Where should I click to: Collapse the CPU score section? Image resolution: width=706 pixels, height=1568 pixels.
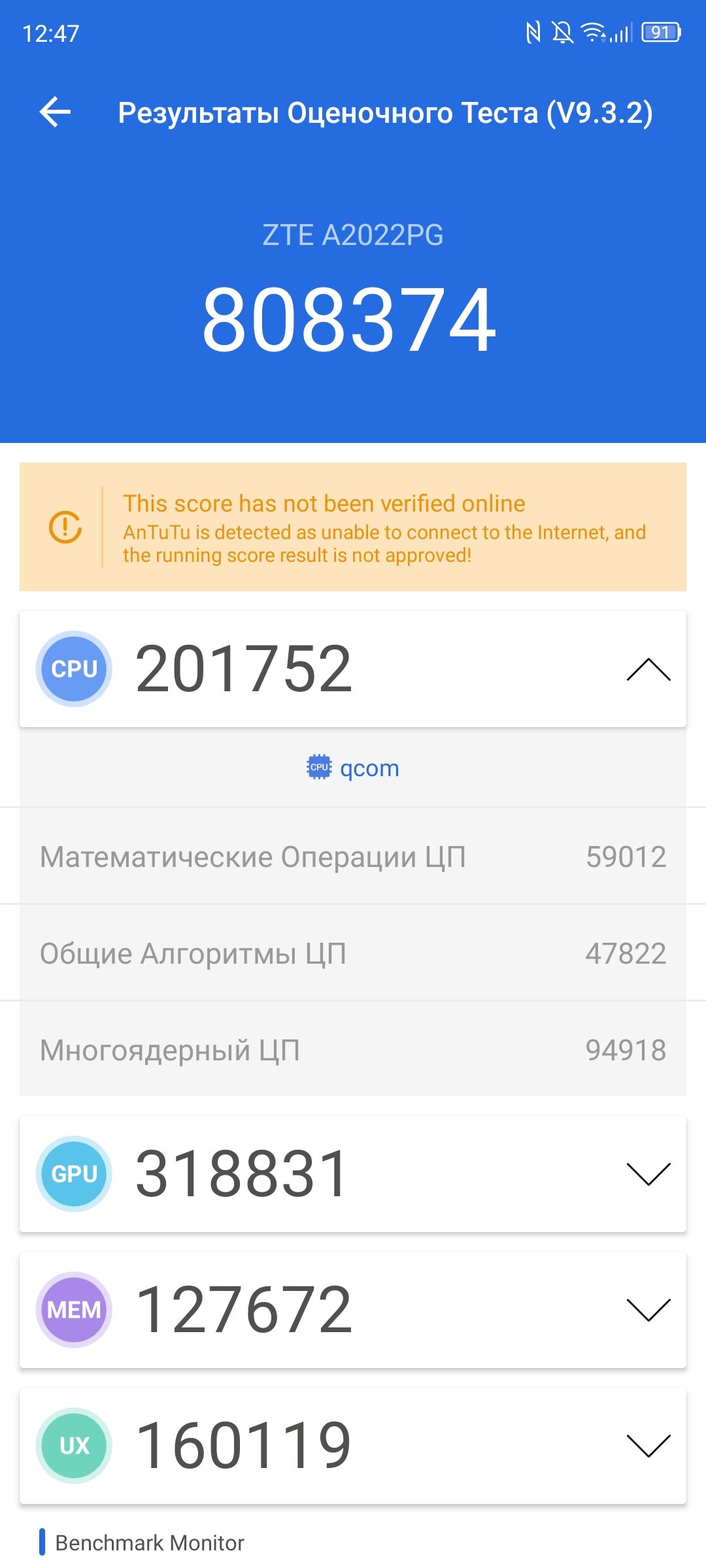[648, 670]
